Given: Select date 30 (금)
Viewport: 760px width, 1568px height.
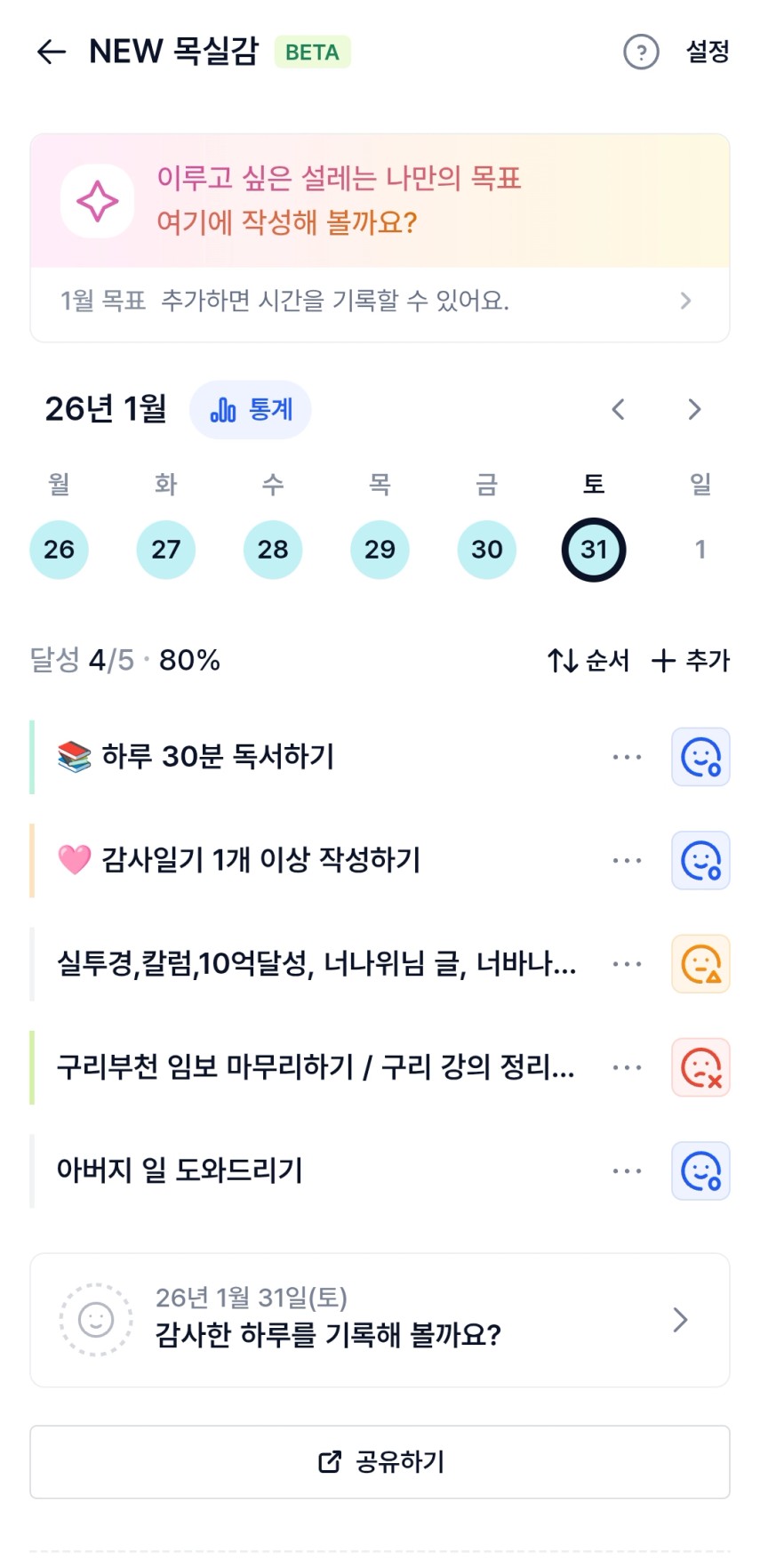Looking at the screenshot, I should click(486, 550).
